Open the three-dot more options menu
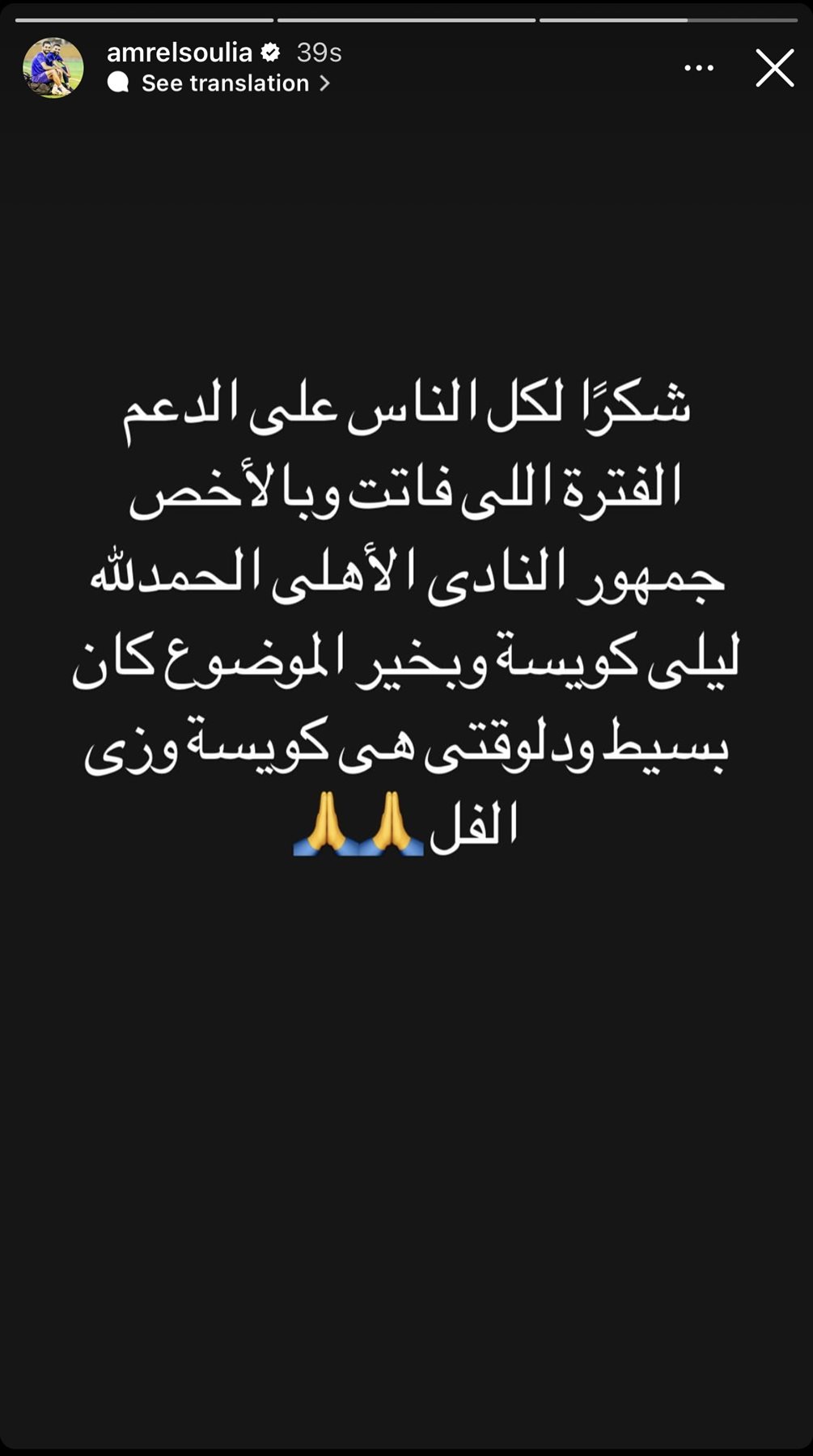Image resolution: width=813 pixels, height=1456 pixels. pos(699,69)
